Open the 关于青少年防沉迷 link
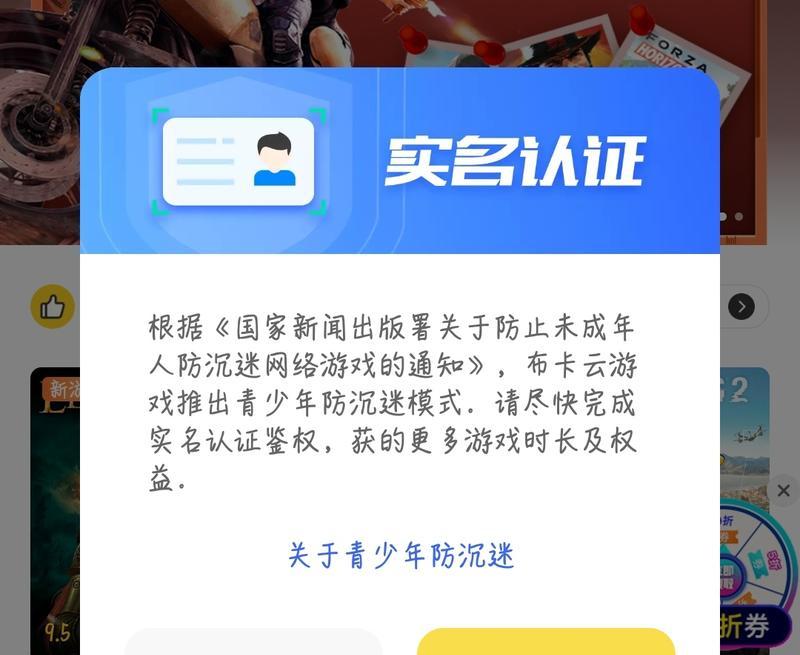Image resolution: width=800 pixels, height=655 pixels. 401,555
